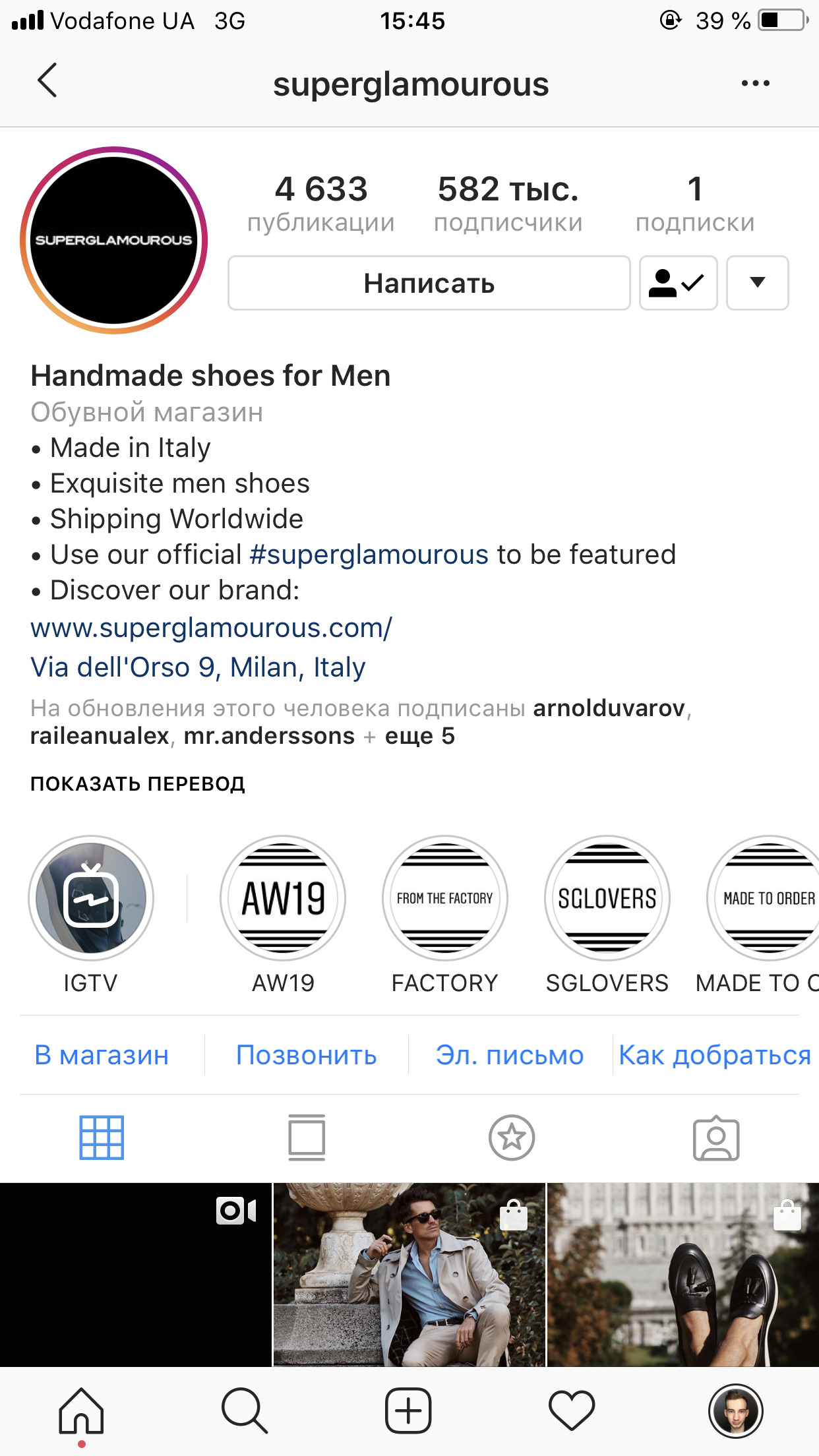Screen dimensions: 819x1456
Task: Switch to the tagged photos tab
Action: (716, 1138)
